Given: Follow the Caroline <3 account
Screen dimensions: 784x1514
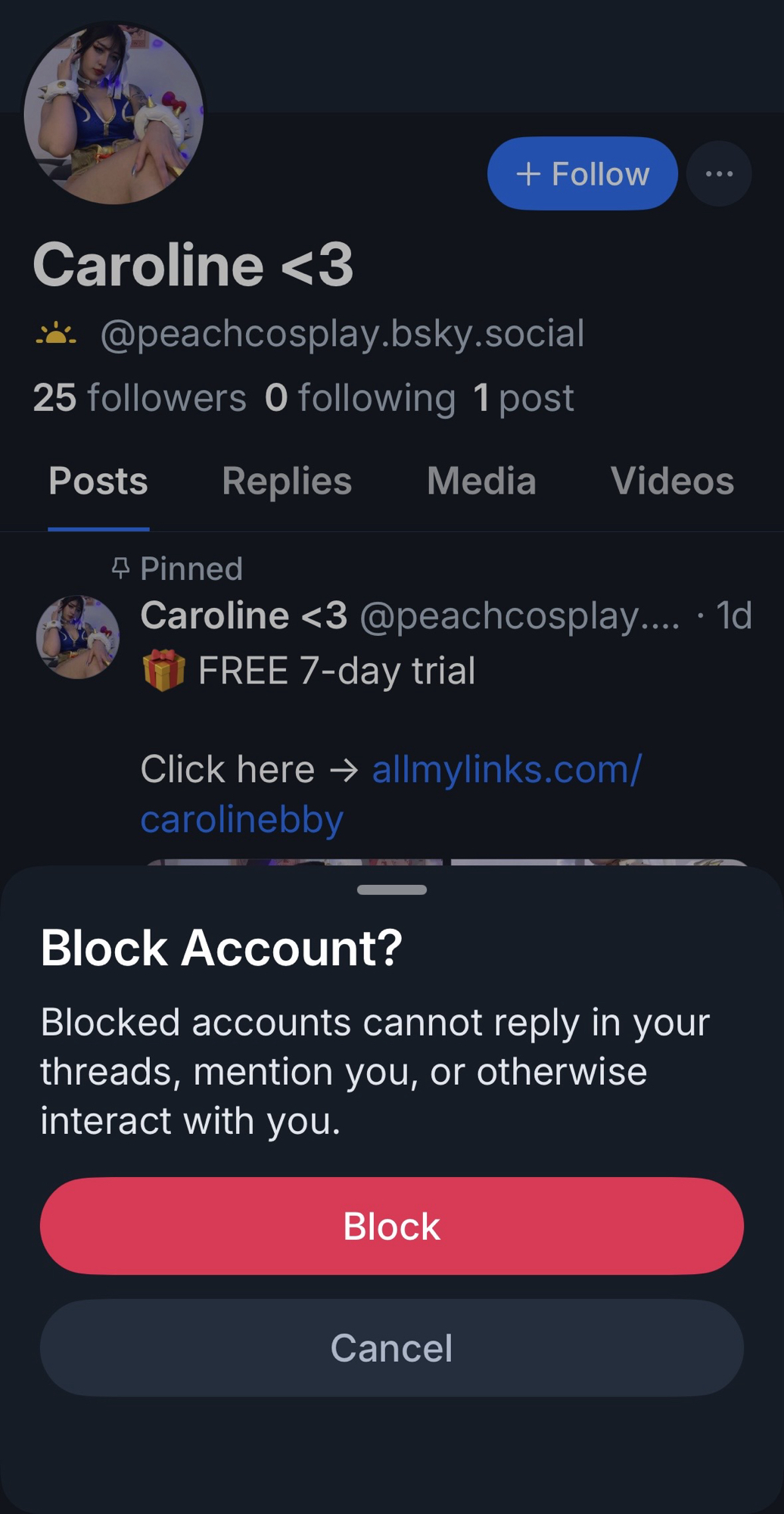Looking at the screenshot, I should coord(582,174).
